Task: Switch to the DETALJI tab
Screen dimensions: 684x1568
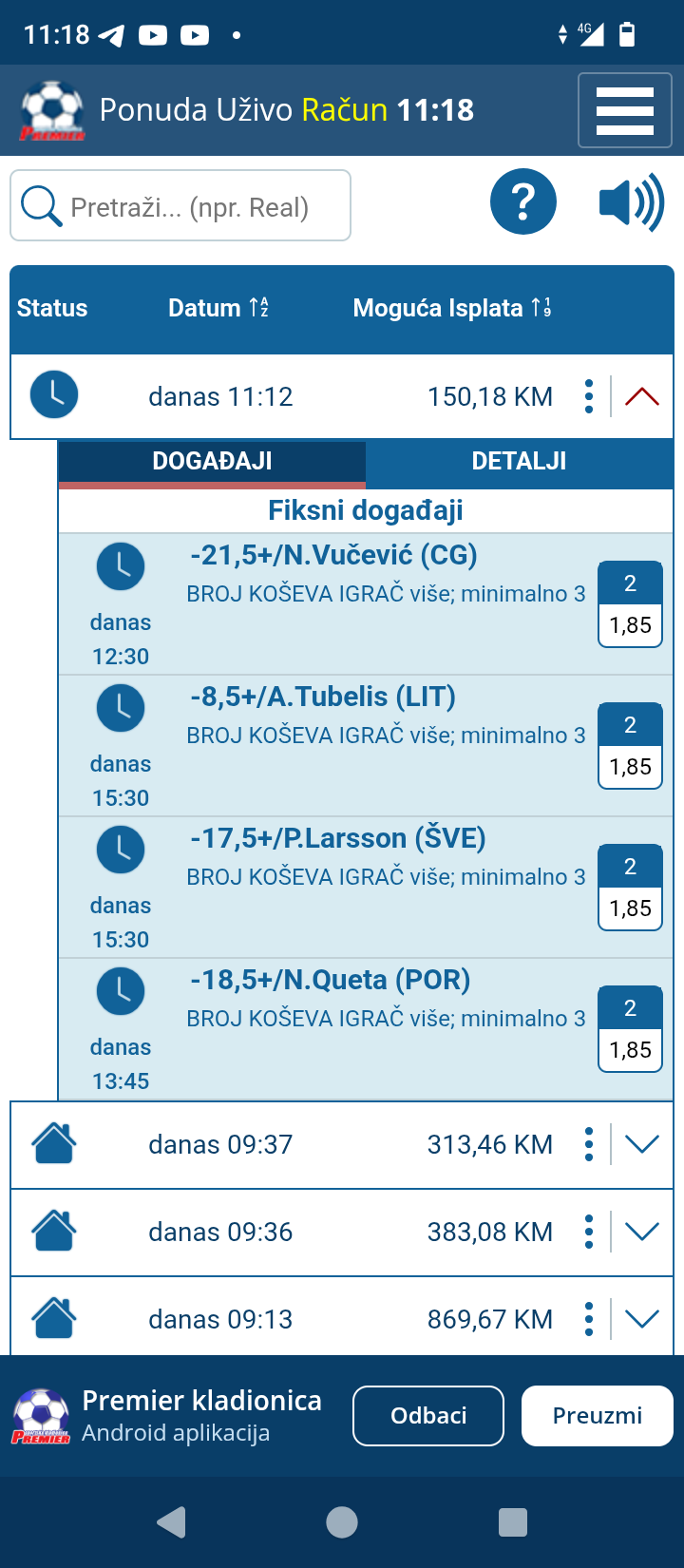Action: click(519, 461)
